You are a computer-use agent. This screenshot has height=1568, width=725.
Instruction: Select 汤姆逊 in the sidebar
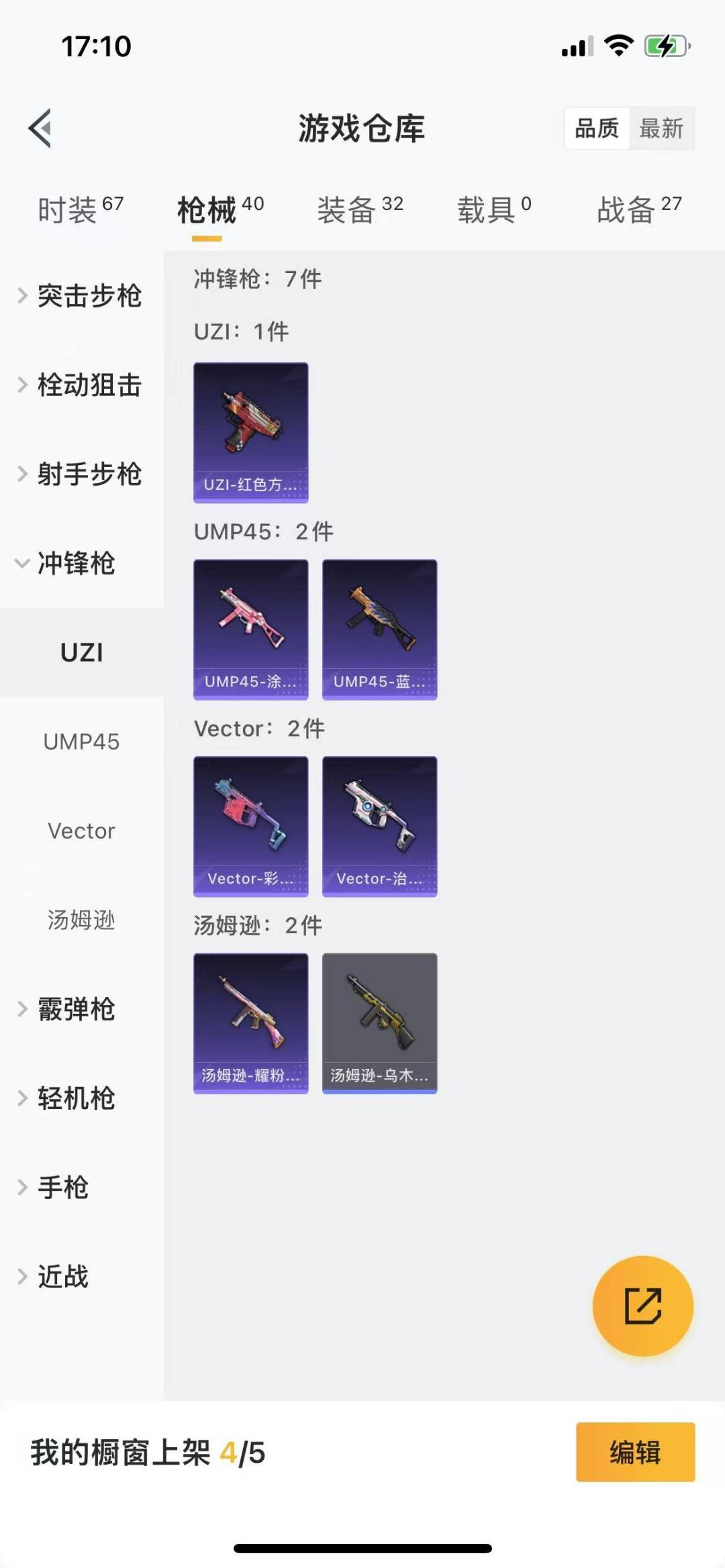click(81, 920)
